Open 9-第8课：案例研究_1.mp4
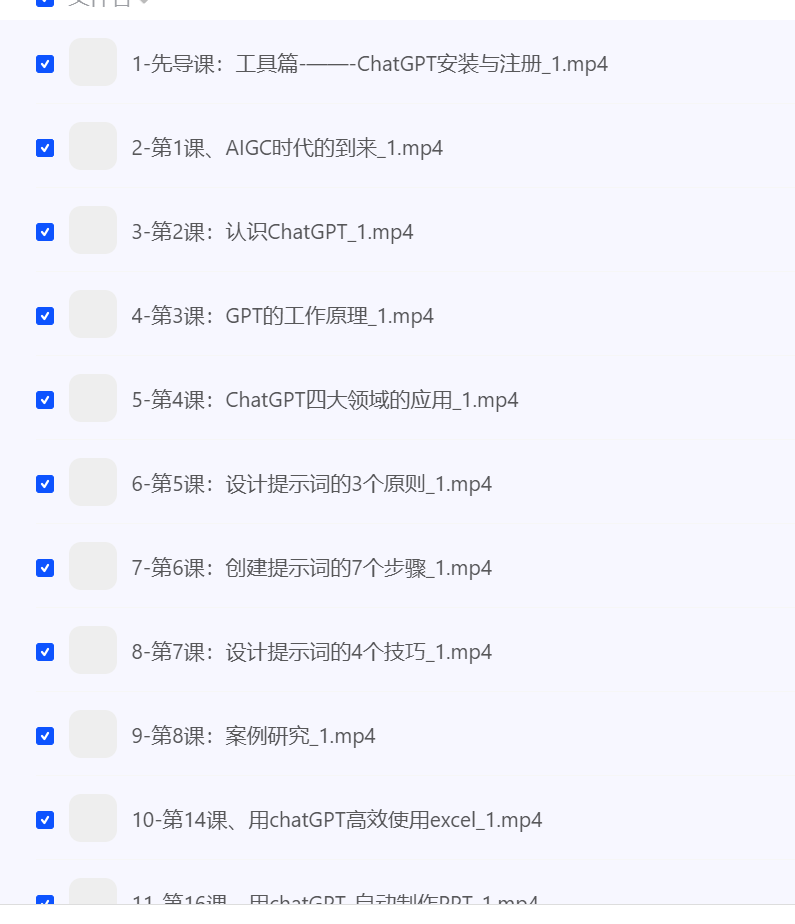This screenshot has height=924, width=795. tap(253, 736)
